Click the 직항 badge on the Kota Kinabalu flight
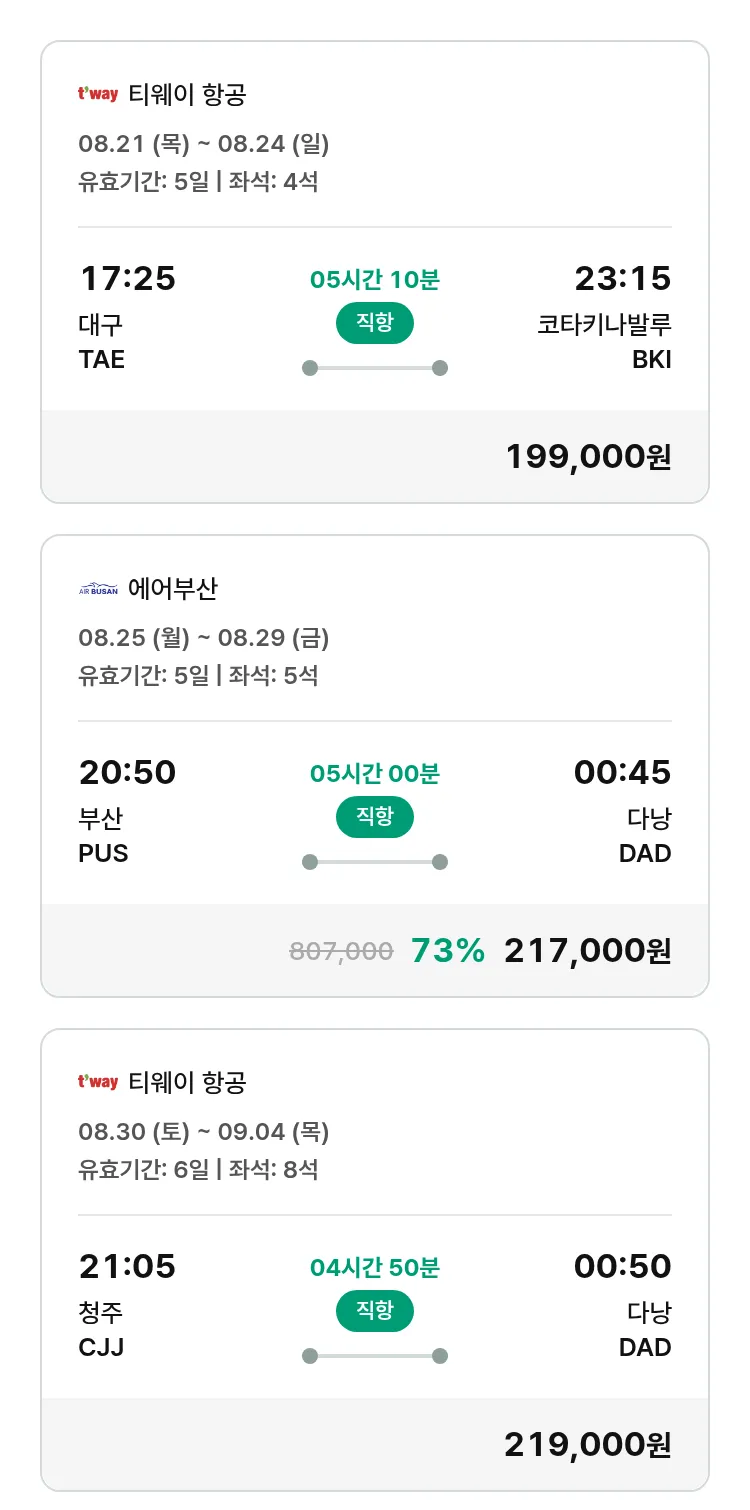The height and width of the screenshot is (1510, 750). [374, 324]
